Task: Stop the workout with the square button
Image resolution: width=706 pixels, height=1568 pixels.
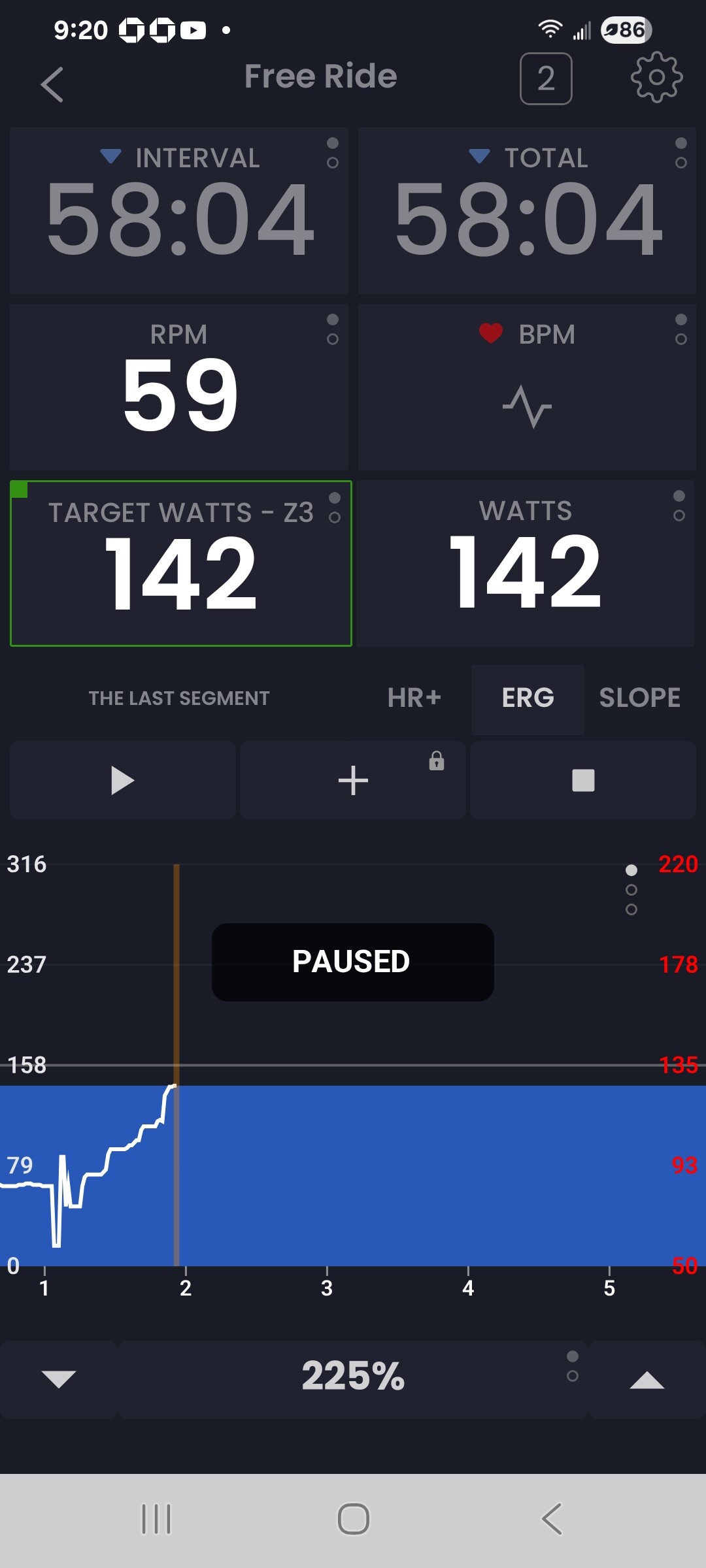Action: (583, 780)
